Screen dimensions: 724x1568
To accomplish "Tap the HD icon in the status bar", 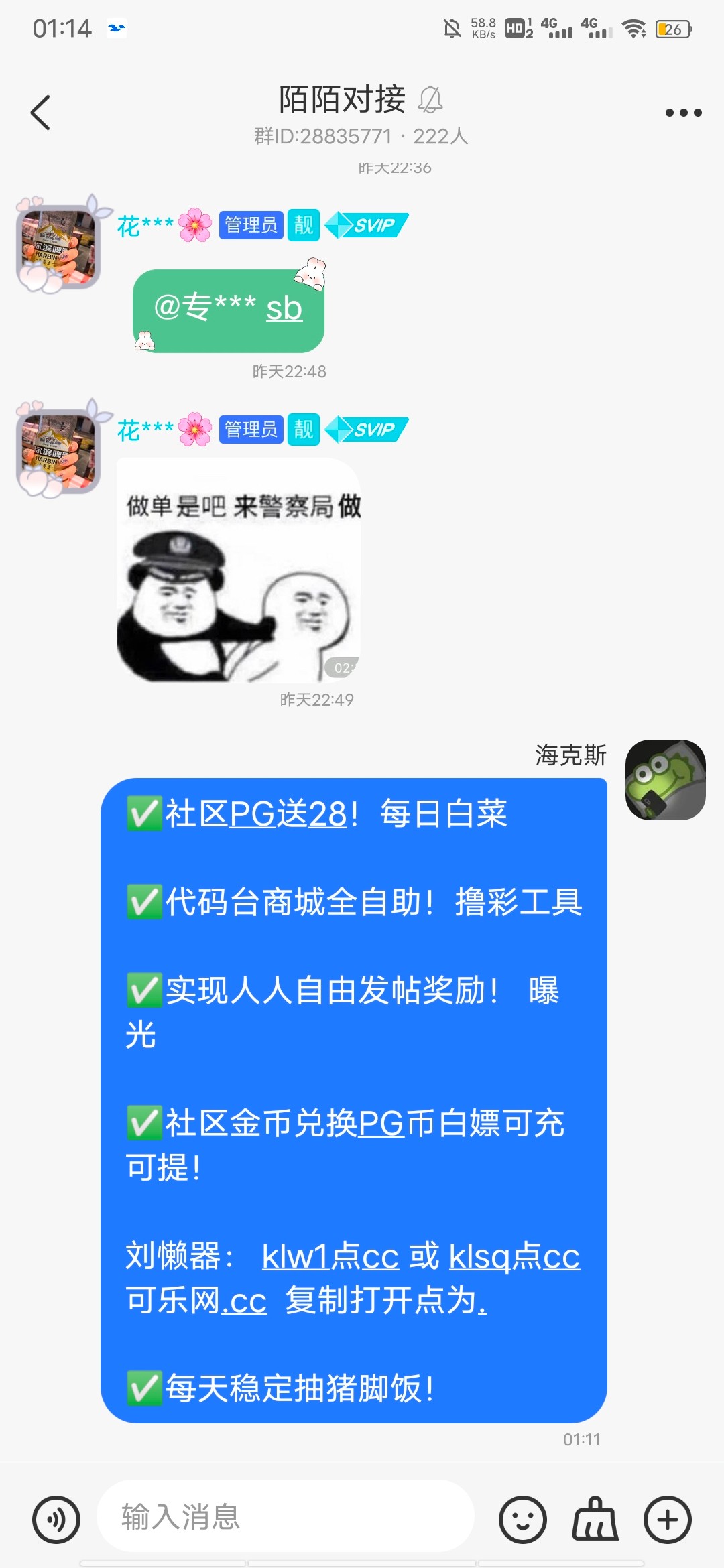I will pos(518,28).
